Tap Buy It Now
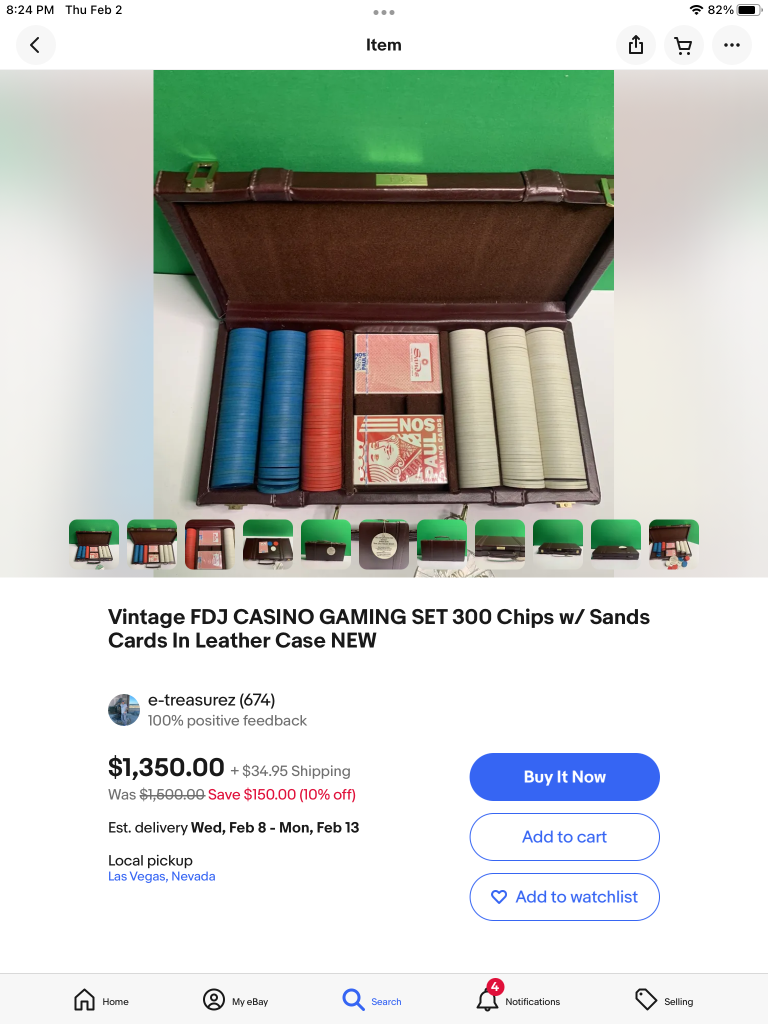The width and height of the screenshot is (768, 1024). point(564,777)
